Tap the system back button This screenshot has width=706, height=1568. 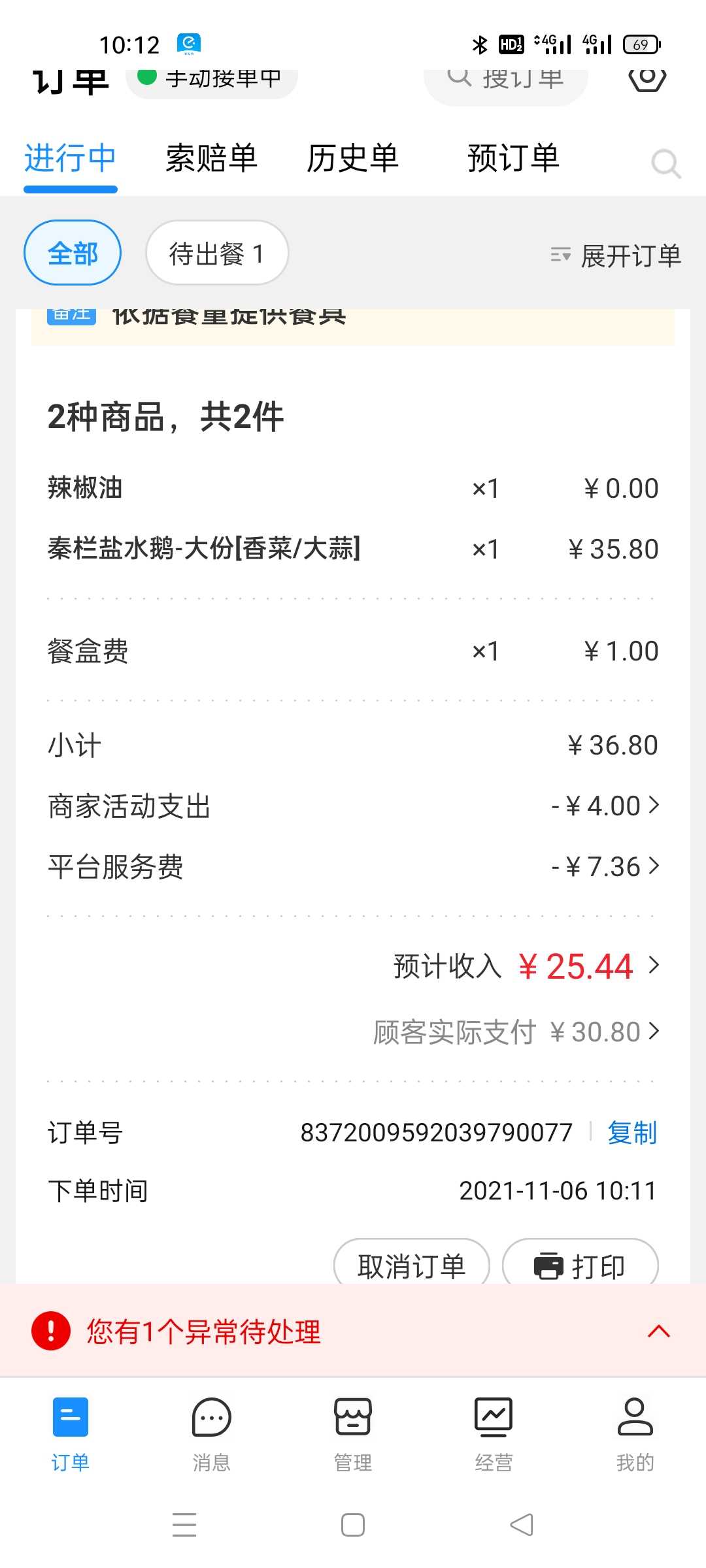(x=522, y=1525)
